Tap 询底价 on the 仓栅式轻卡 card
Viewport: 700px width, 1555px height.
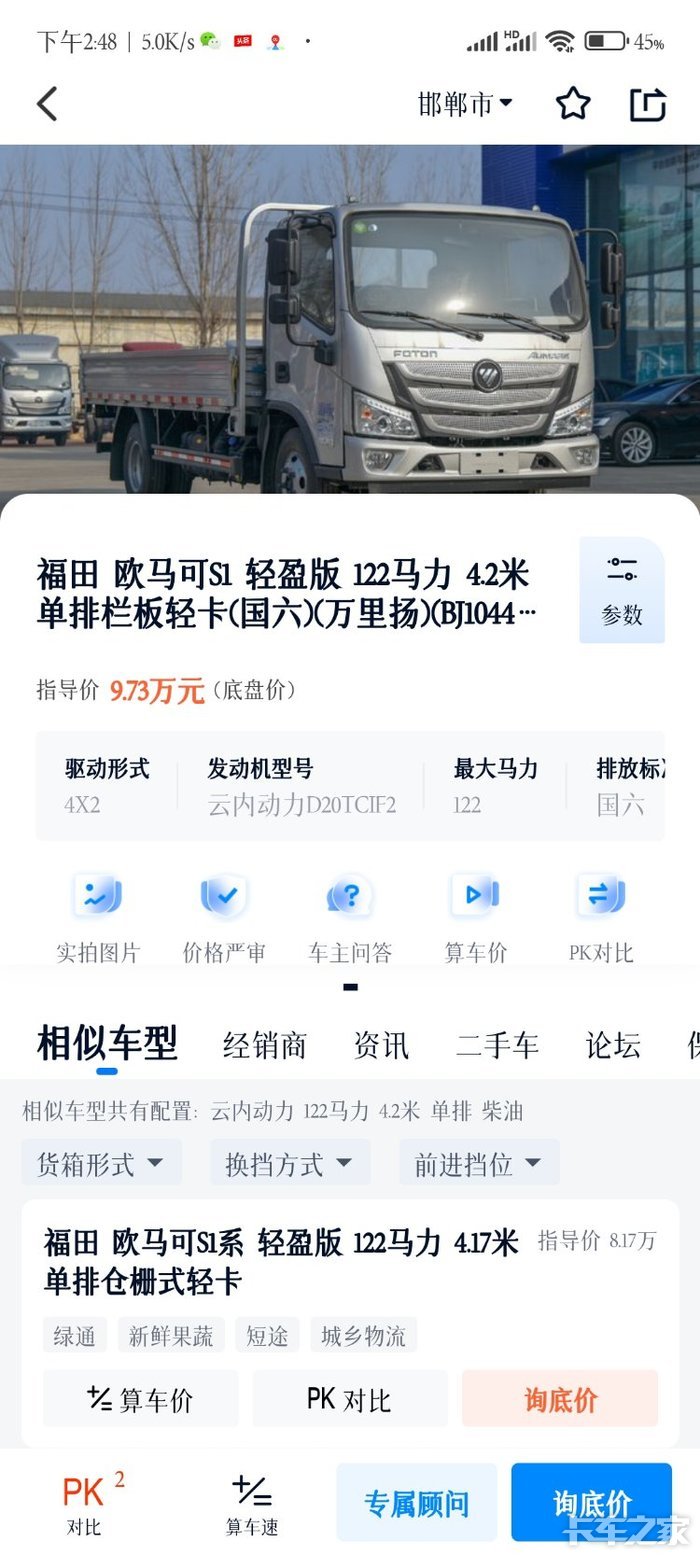click(x=559, y=1399)
